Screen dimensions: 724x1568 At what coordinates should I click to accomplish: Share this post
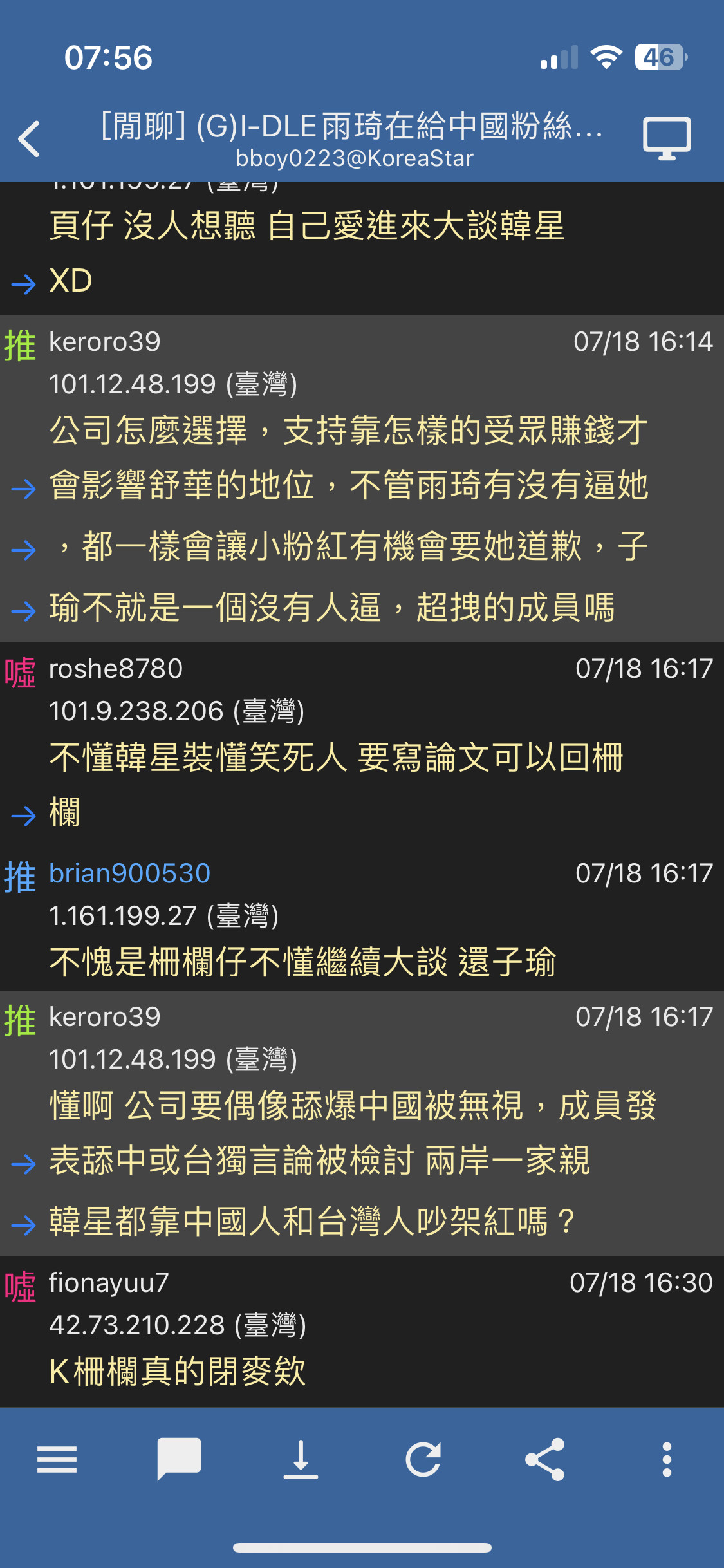(545, 1459)
